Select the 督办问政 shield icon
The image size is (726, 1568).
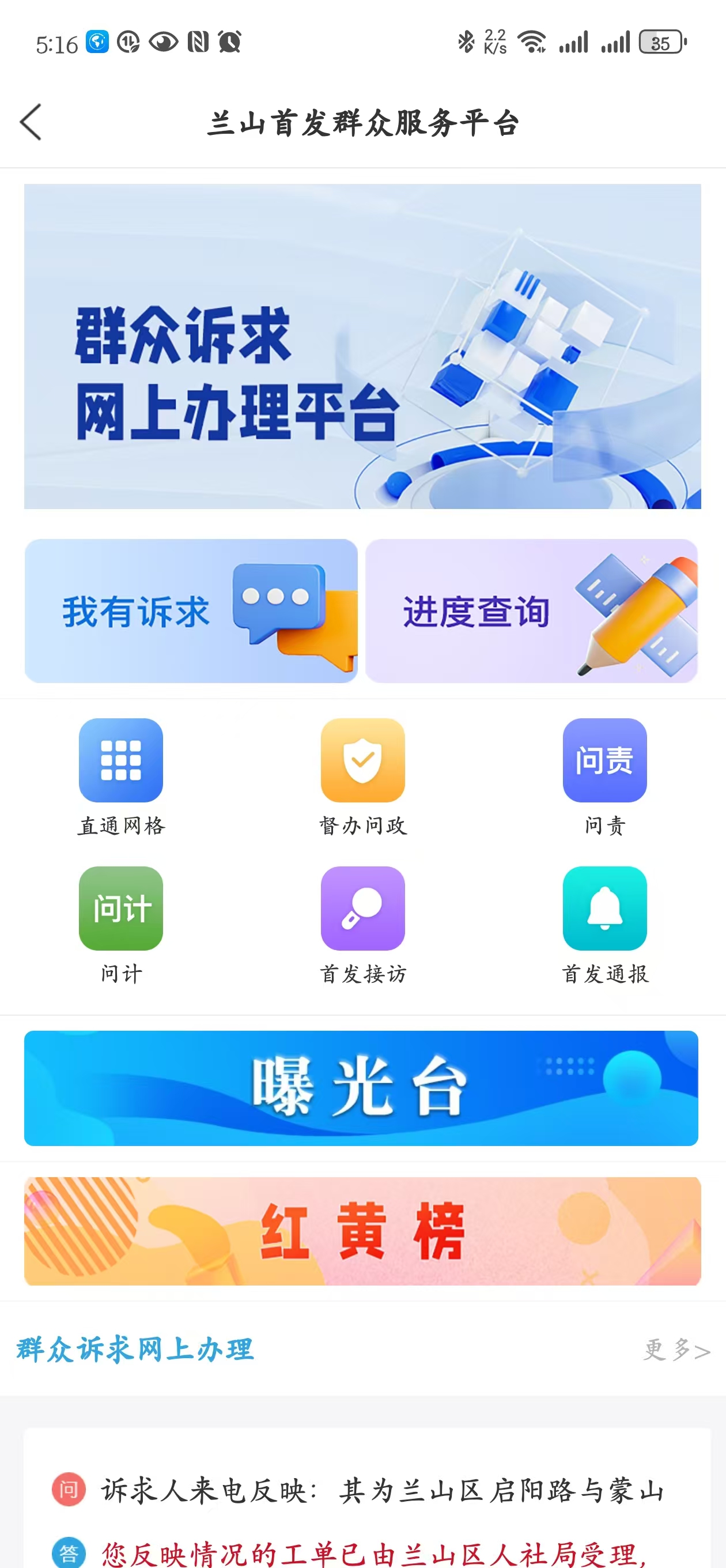(362, 760)
